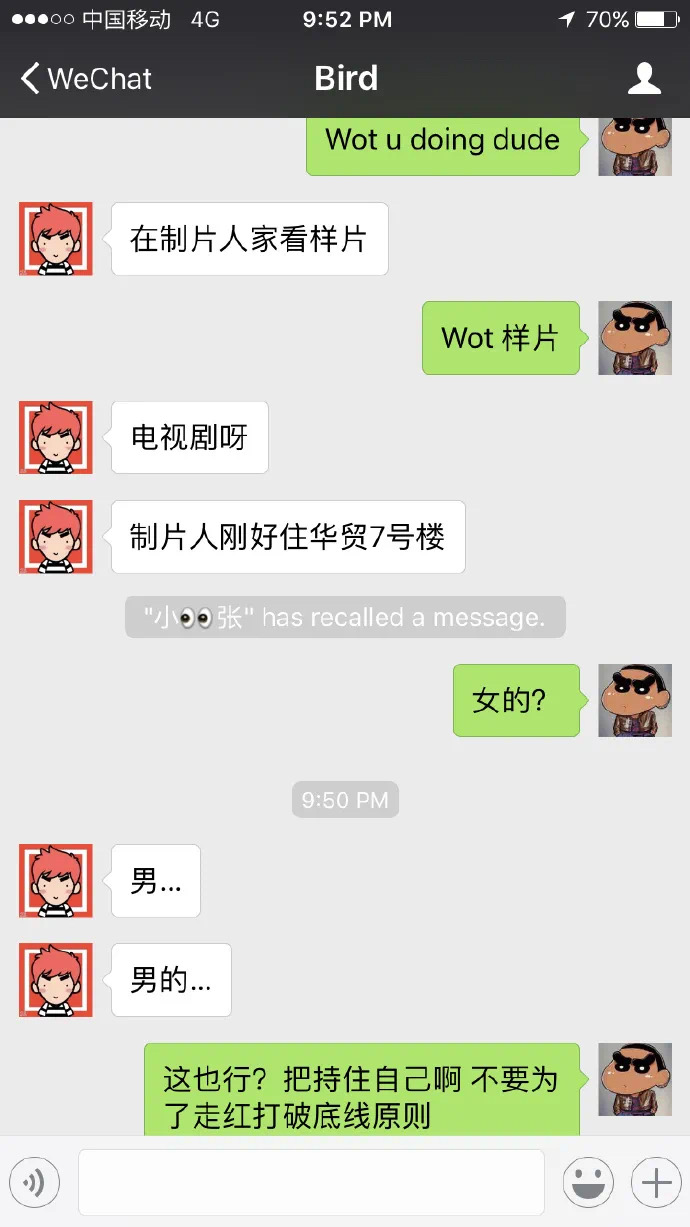690x1227 pixels.
Task: Switch to voice message input
Action: (35, 1183)
